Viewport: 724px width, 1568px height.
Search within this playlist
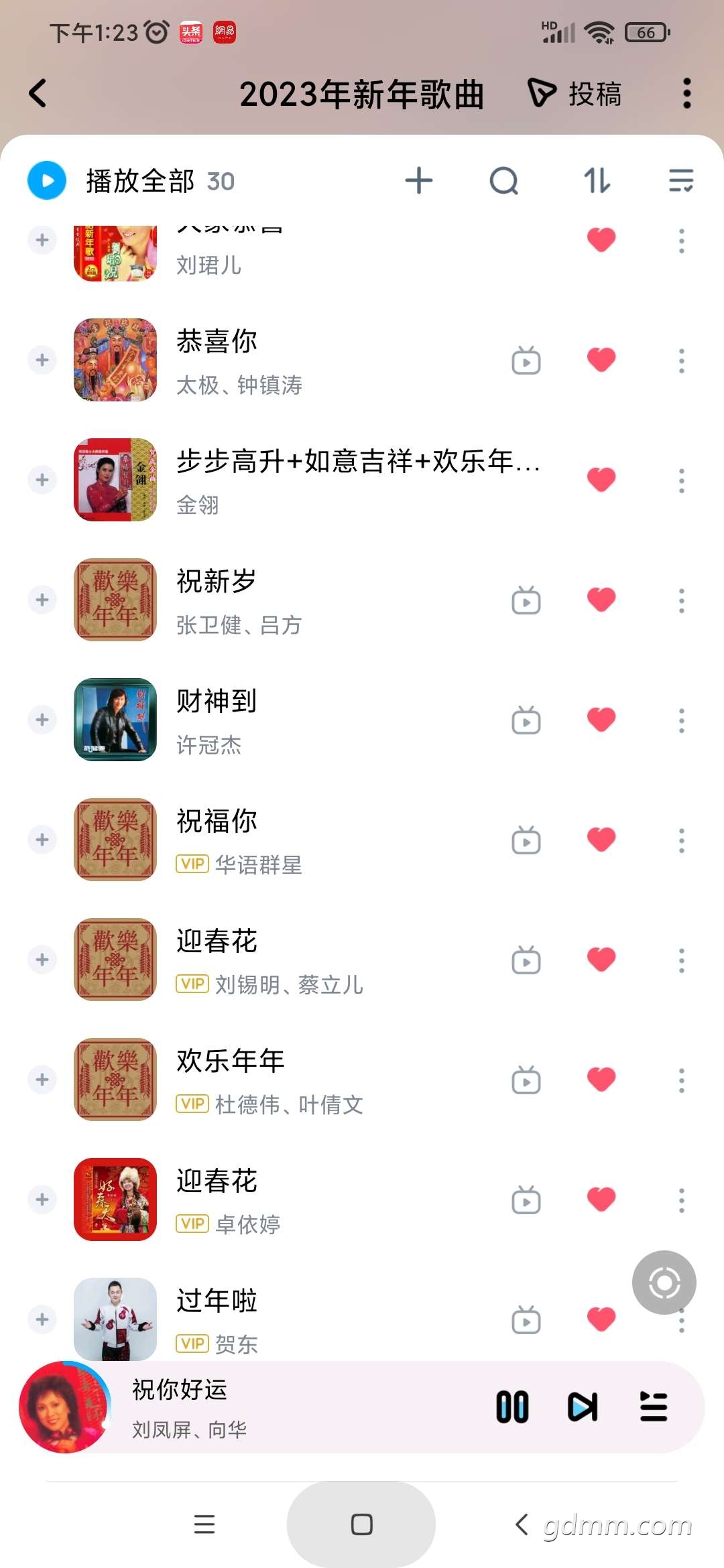504,181
